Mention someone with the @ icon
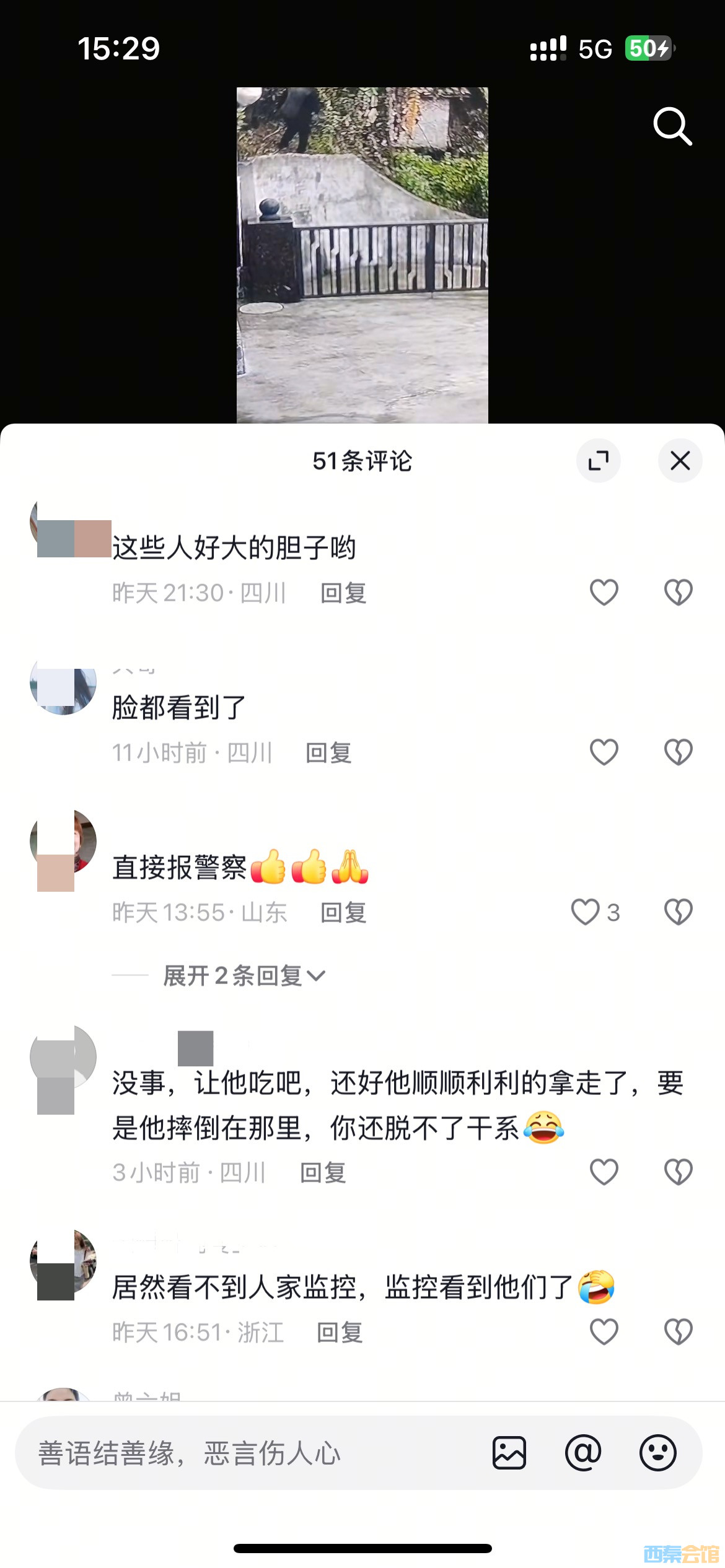 pos(583,1453)
